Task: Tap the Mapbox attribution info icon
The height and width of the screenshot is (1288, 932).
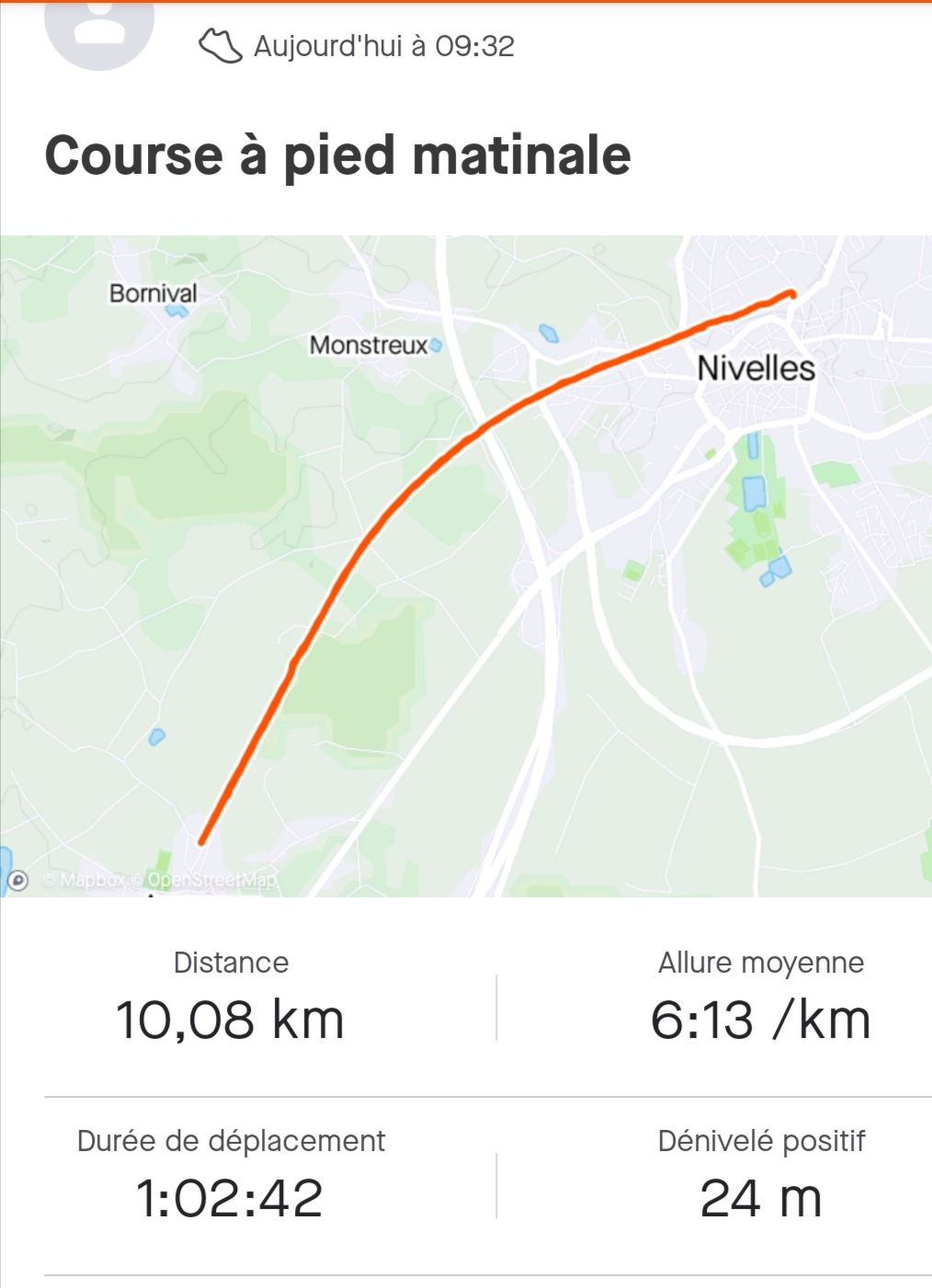Action: (x=18, y=881)
